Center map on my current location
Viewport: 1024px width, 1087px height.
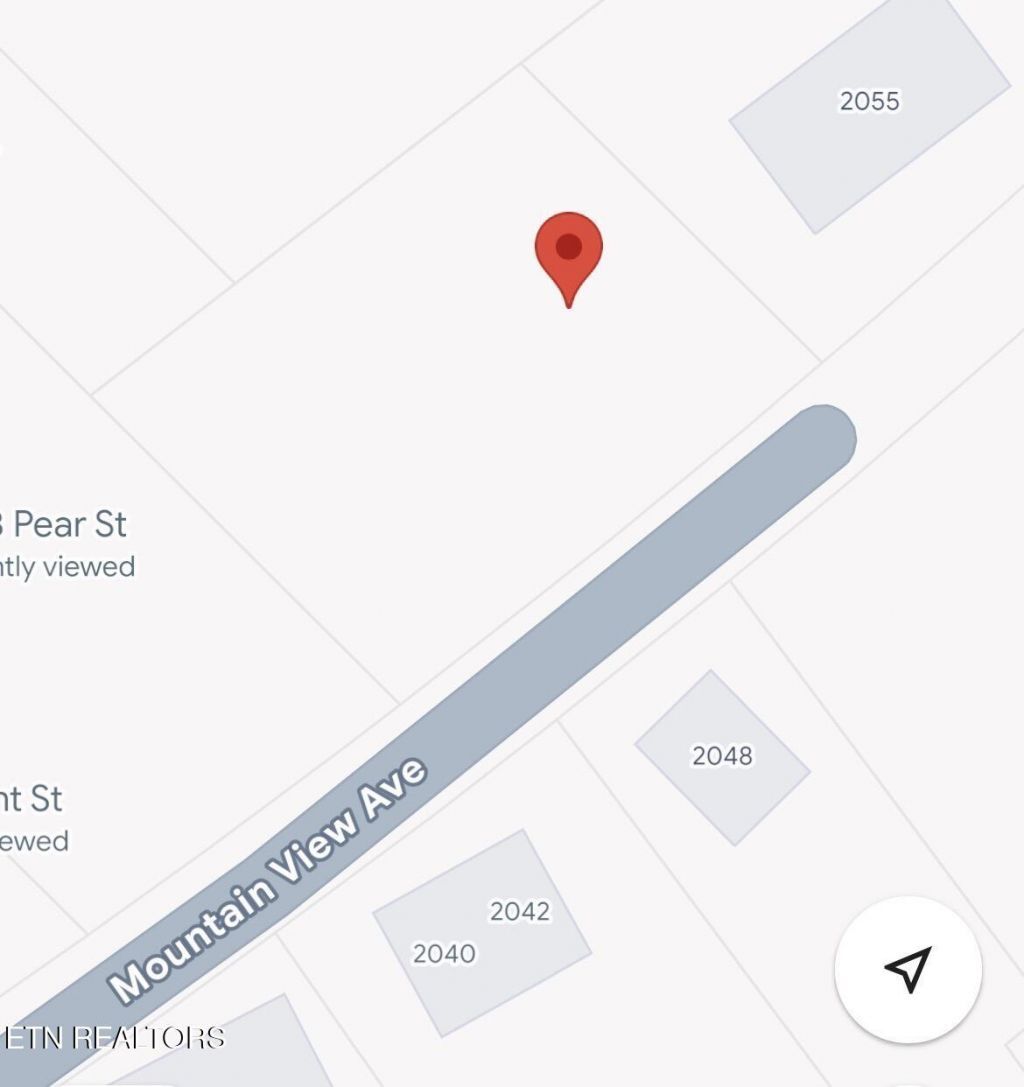click(x=908, y=969)
